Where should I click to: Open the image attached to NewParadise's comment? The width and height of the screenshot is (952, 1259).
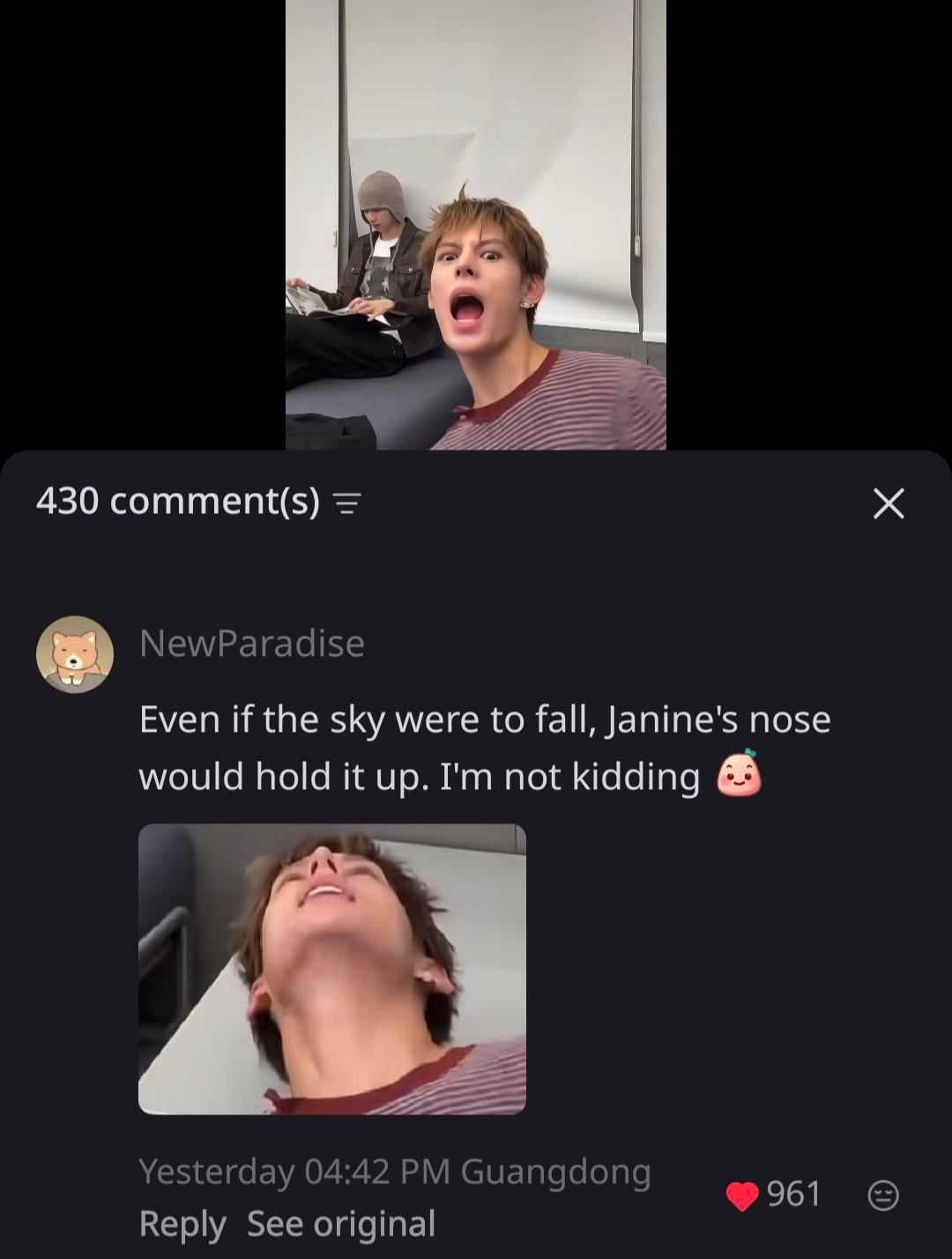332,969
